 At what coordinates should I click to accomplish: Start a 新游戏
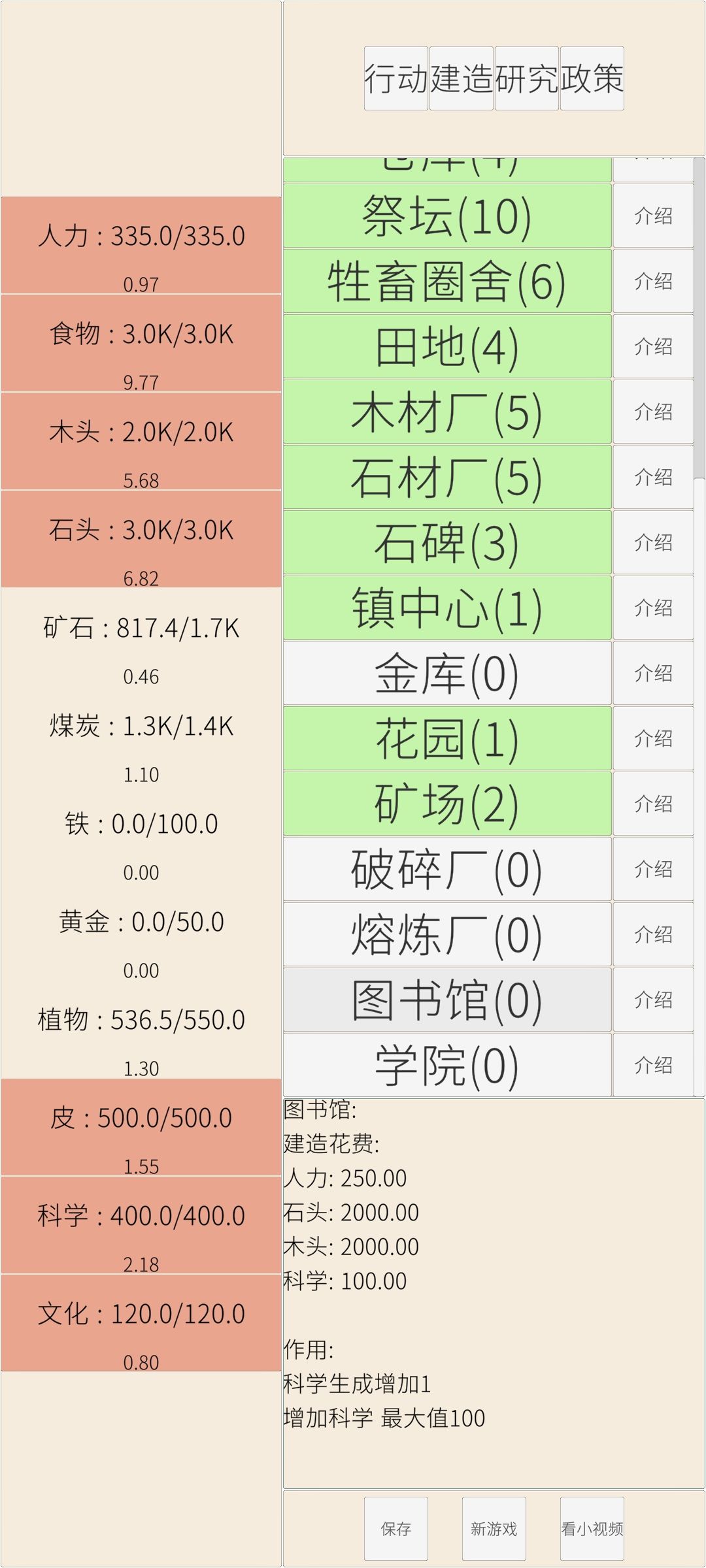(494, 1529)
